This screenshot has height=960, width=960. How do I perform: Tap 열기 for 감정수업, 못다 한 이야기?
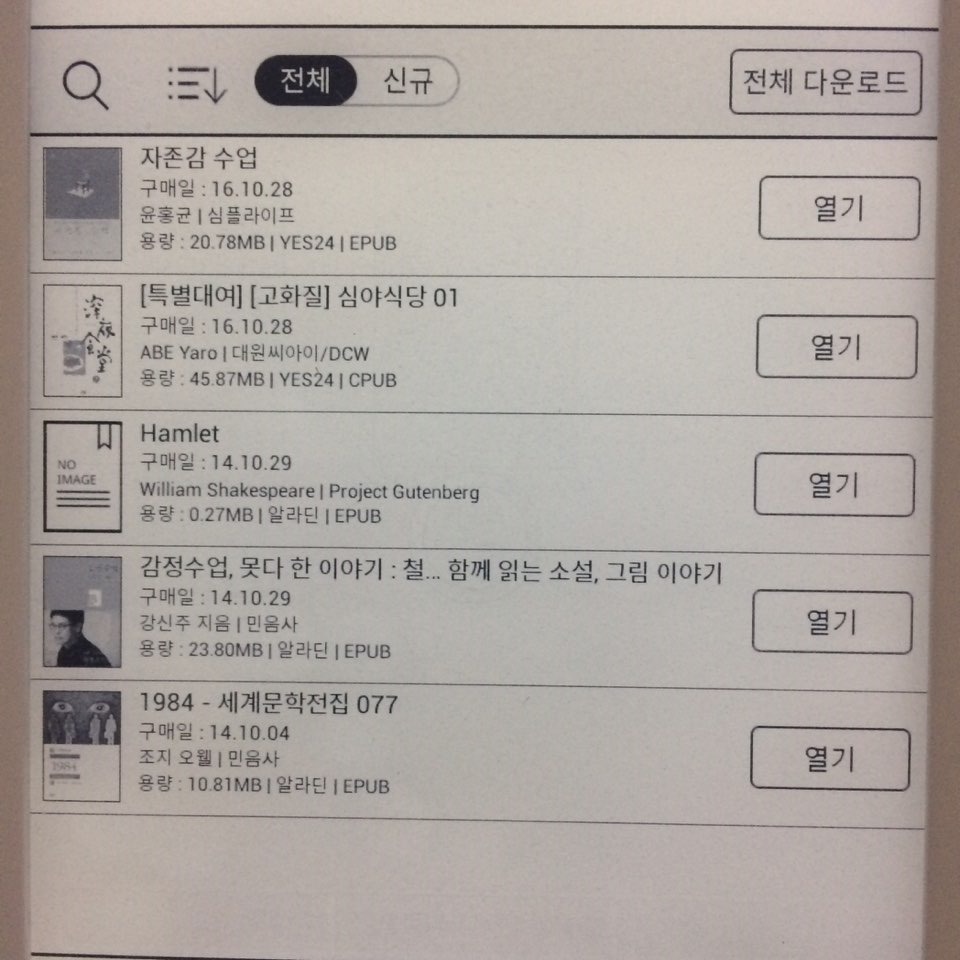[x=832, y=622]
